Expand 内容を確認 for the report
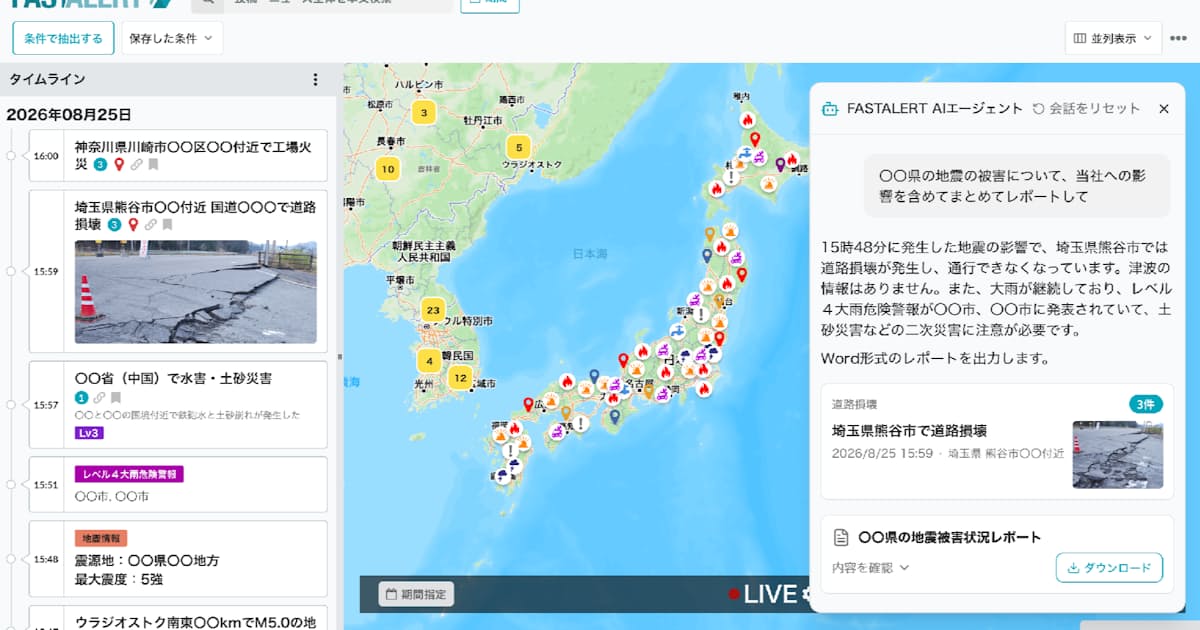Screen dimensions: 1200x630 click(x=871, y=568)
